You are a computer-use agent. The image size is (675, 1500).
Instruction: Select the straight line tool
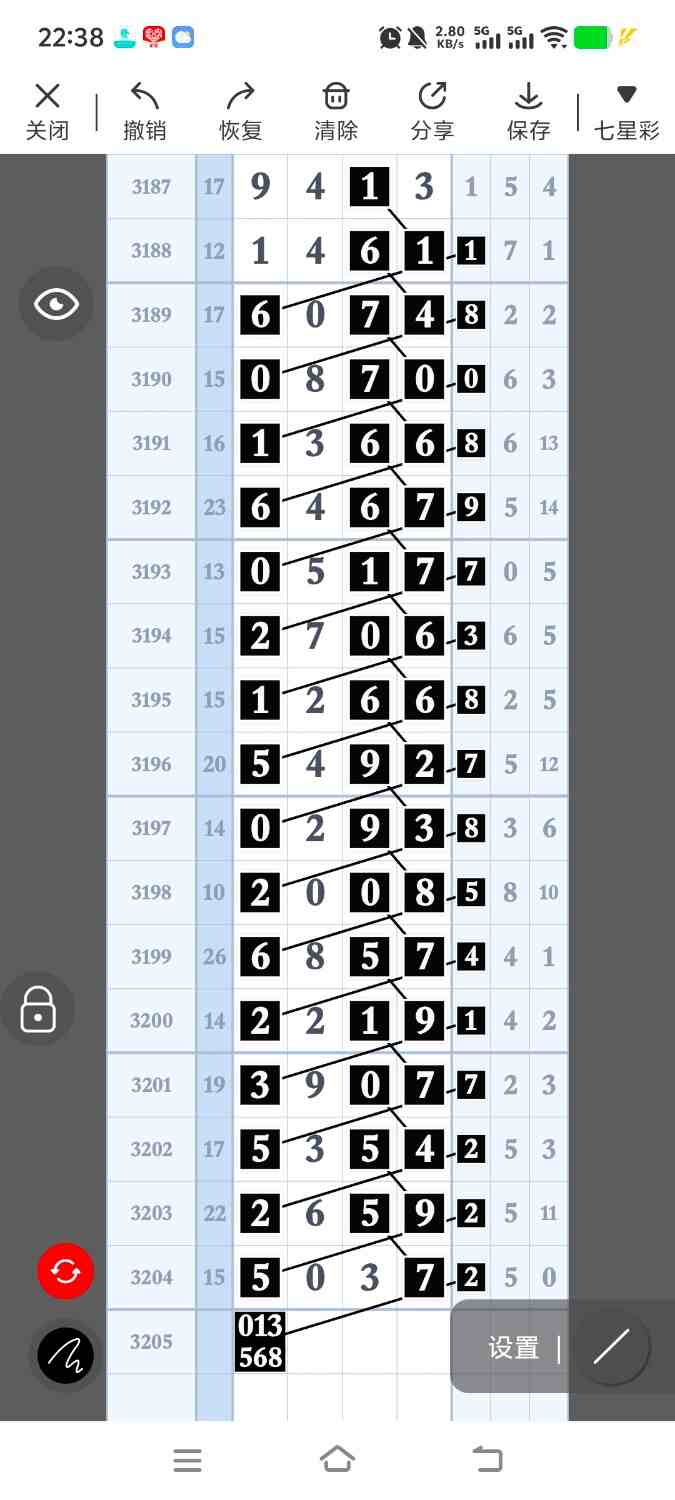pos(611,1347)
